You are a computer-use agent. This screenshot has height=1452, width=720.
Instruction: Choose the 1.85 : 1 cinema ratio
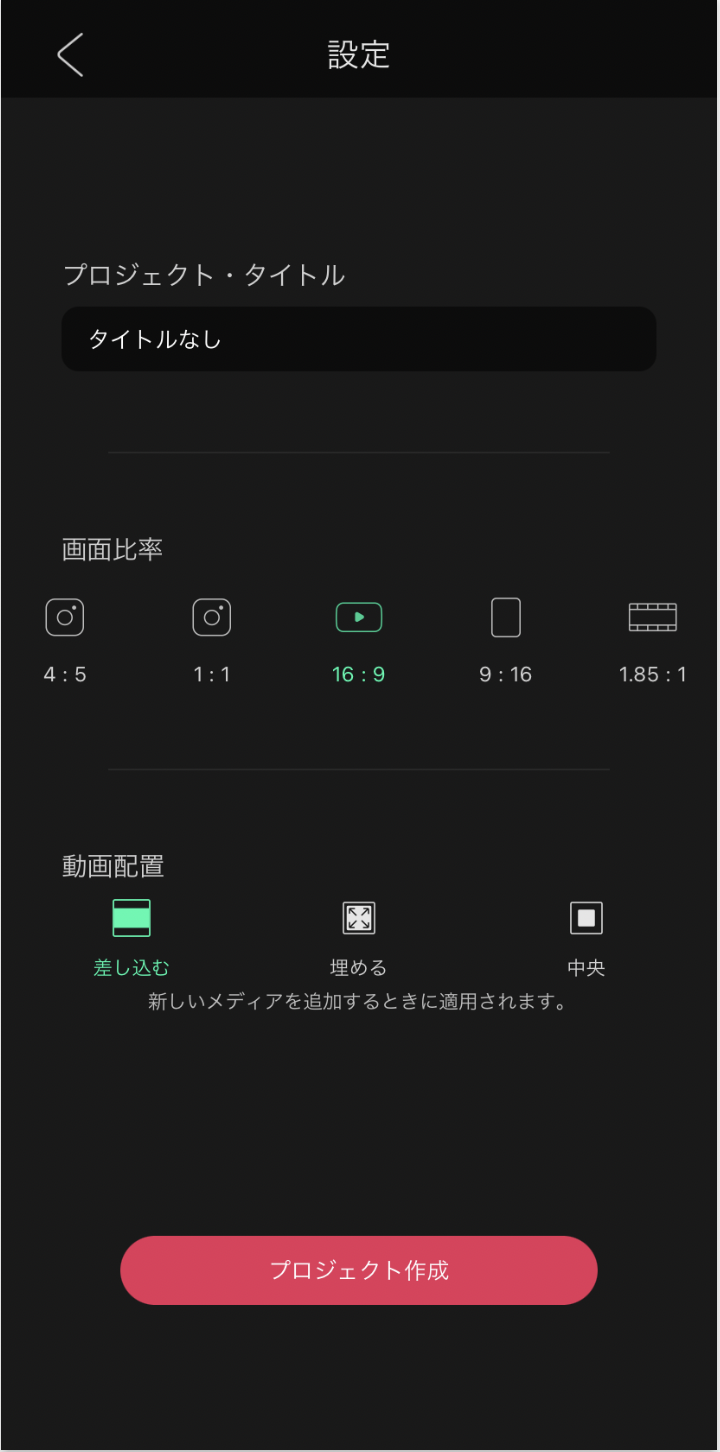tap(653, 641)
